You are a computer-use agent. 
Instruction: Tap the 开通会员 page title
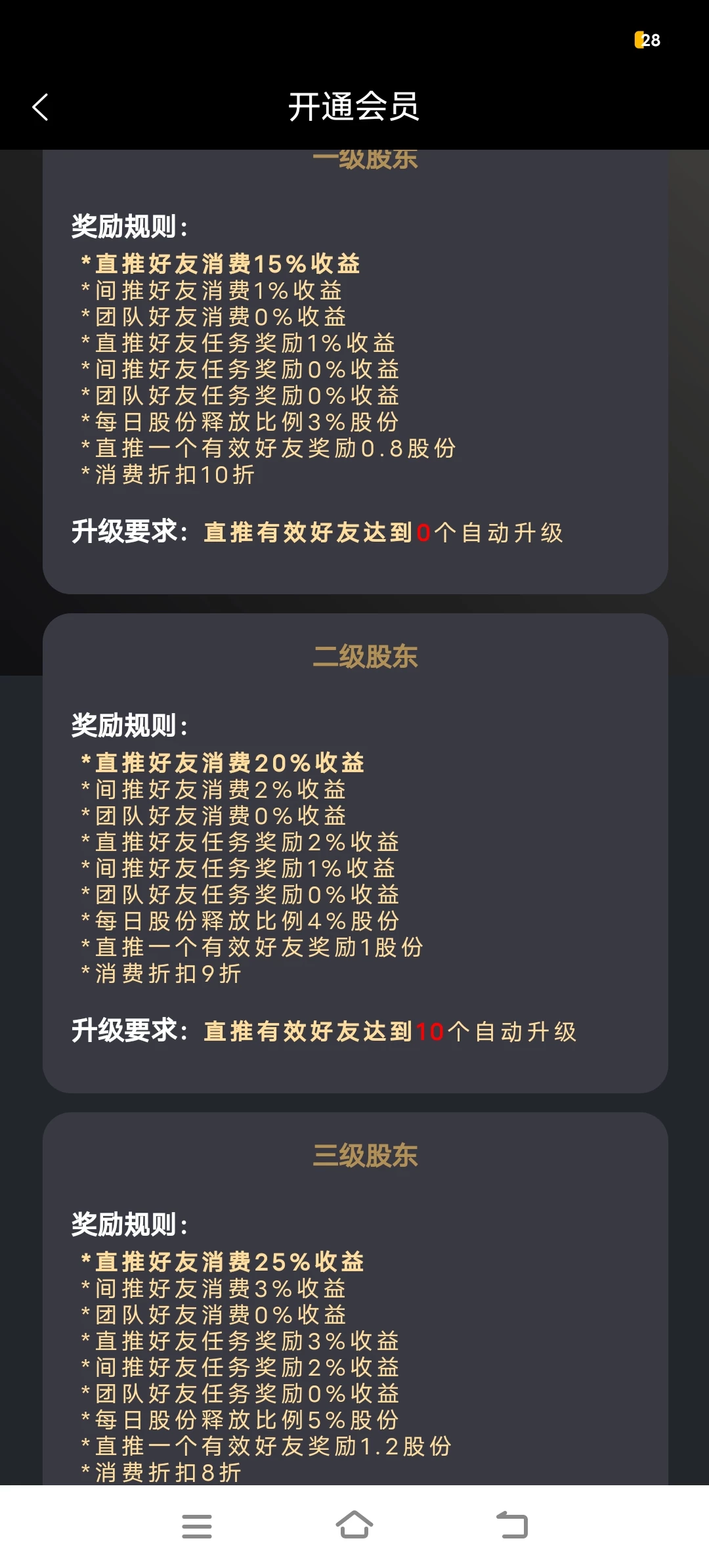coord(354,107)
